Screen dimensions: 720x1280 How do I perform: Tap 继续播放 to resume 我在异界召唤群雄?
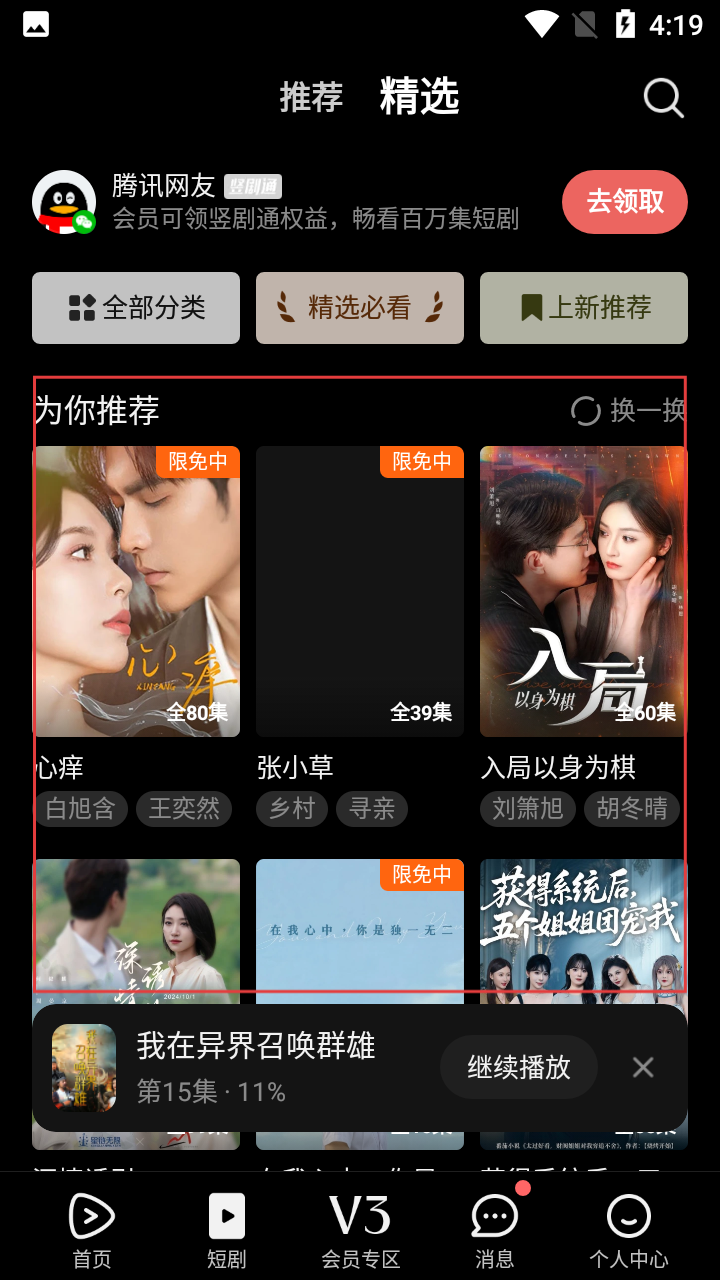[x=518, y=1067]
